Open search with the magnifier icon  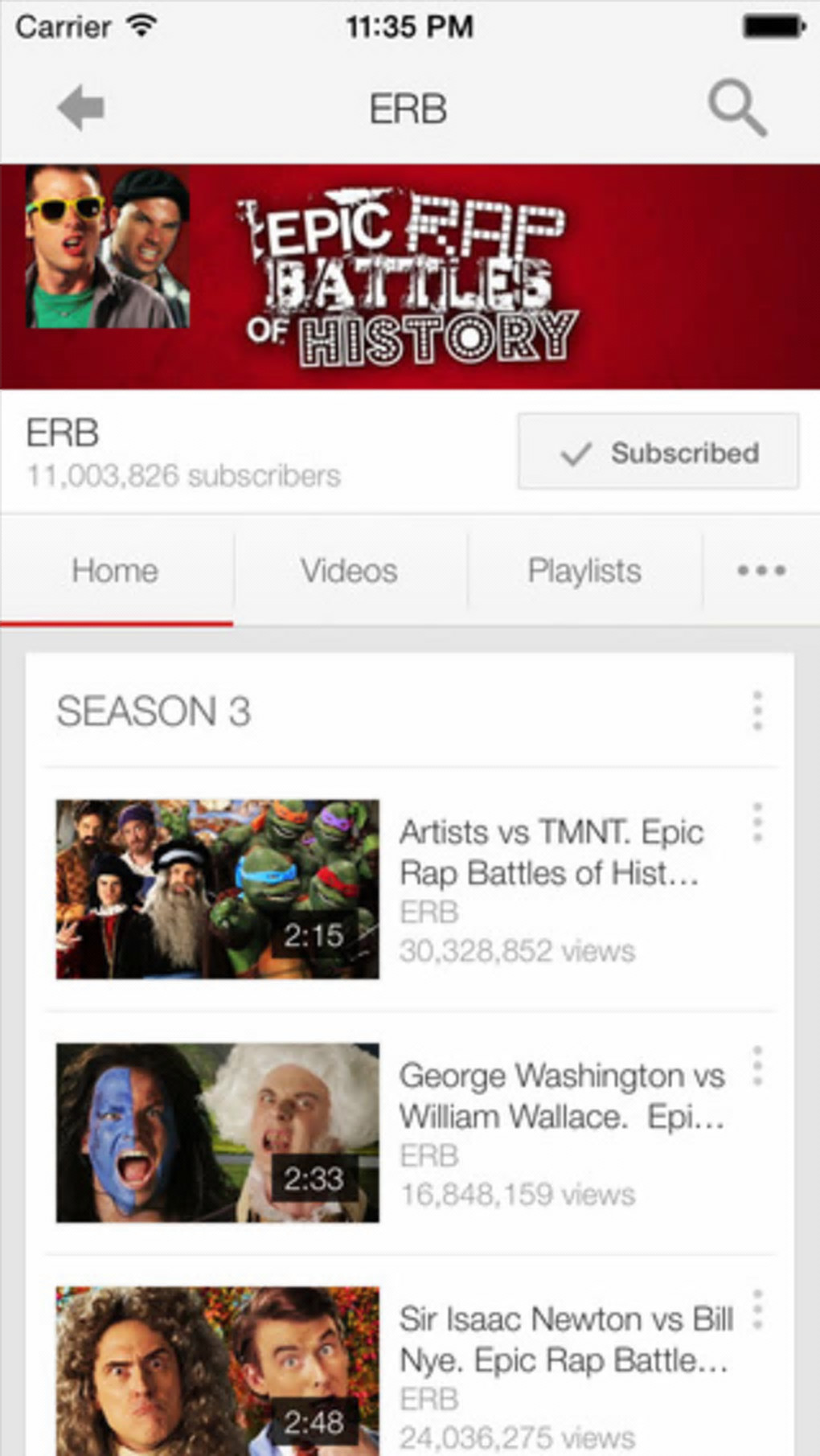coord(736,108)
